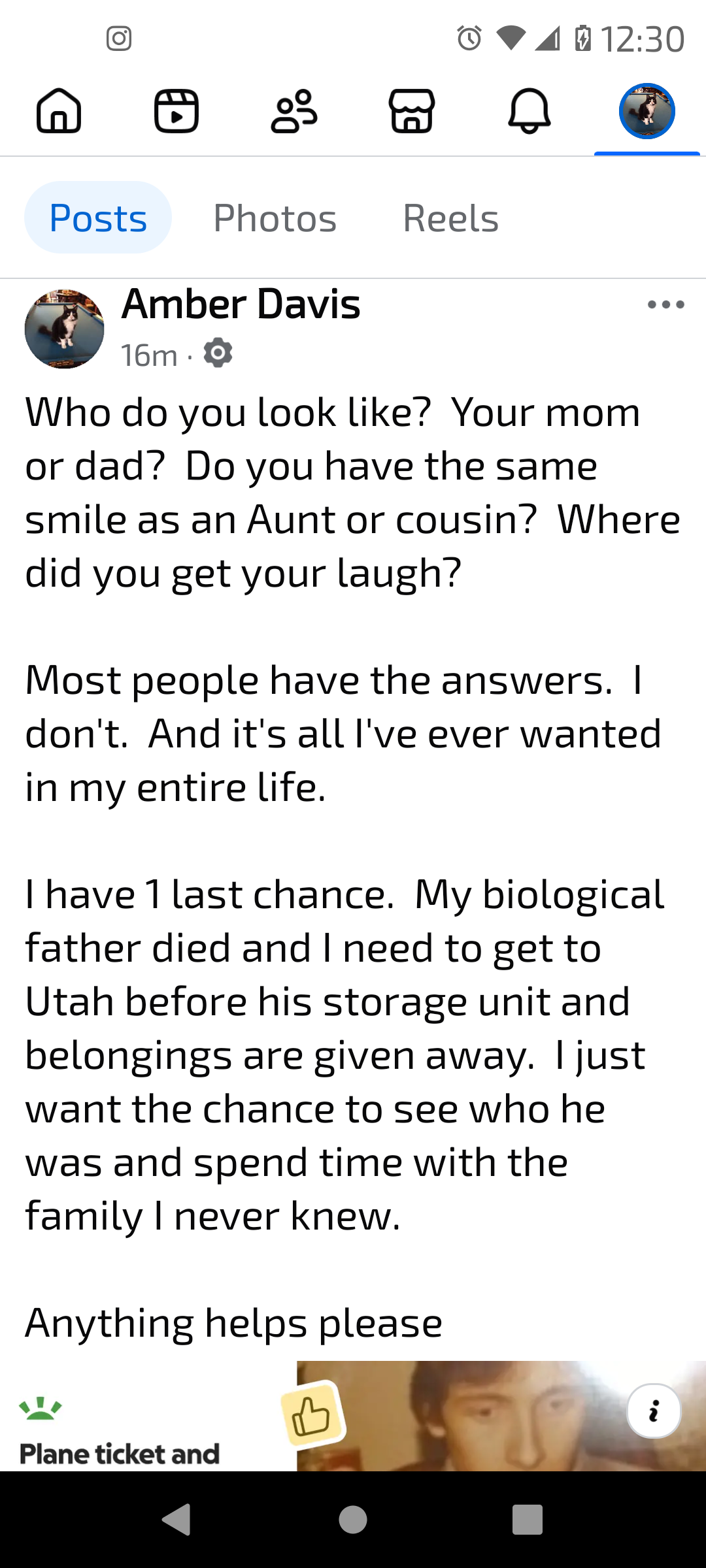
Task: Go to the Home feed tab
Action: 59,111
